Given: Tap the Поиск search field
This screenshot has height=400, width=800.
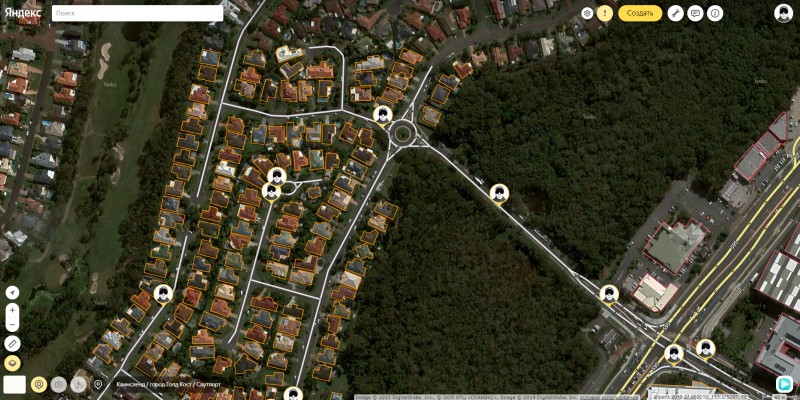Looking at the screenshot, I should pyautogui.click(x=137, y=13).
